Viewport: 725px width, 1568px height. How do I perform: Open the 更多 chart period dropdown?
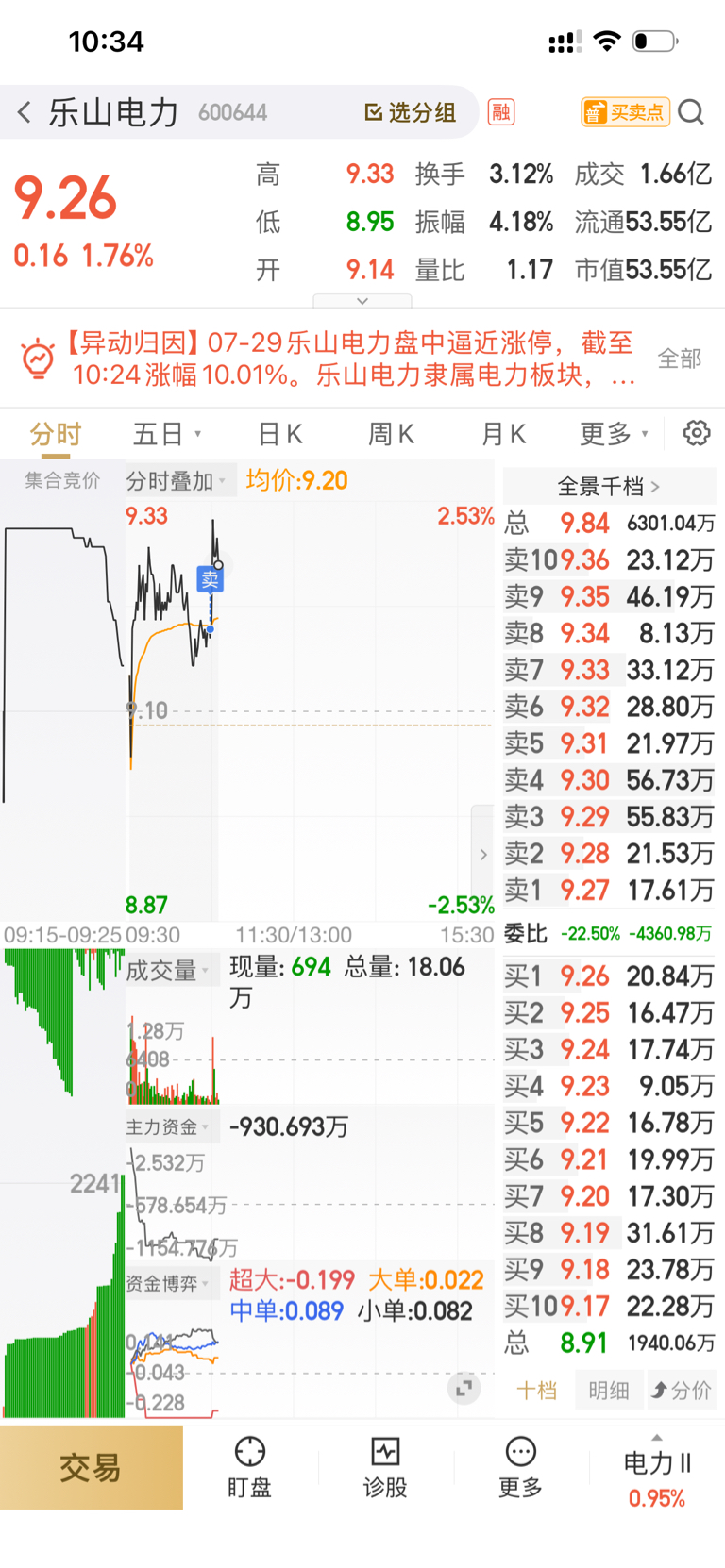614,434
